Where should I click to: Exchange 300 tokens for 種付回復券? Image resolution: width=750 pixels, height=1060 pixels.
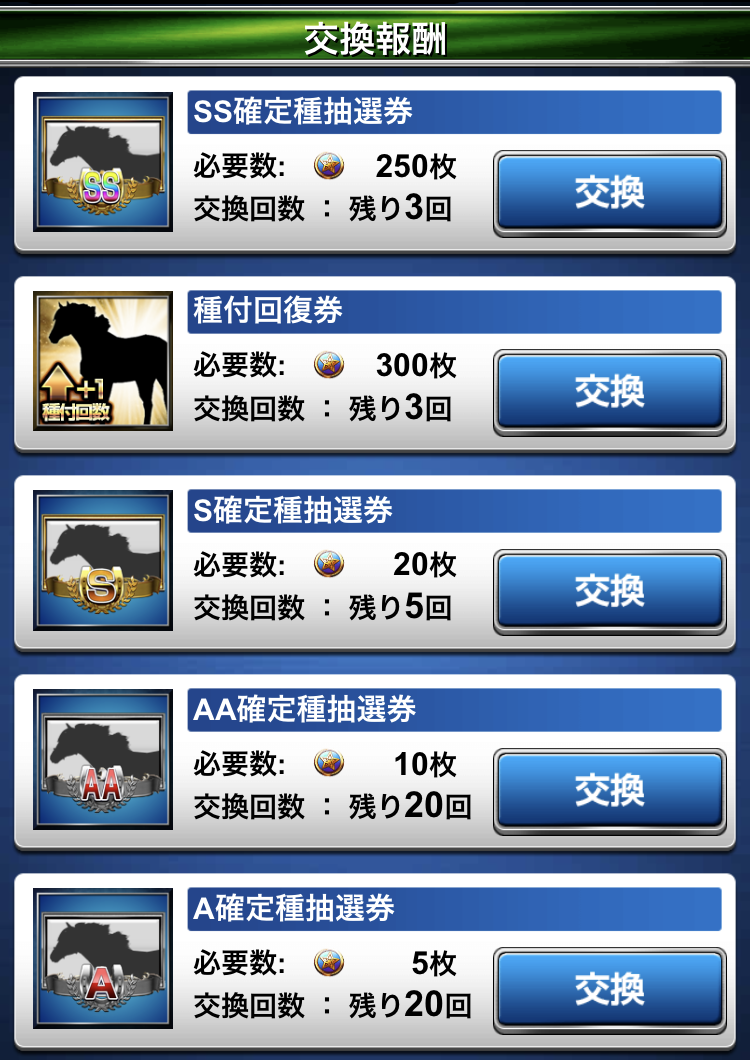609,392
